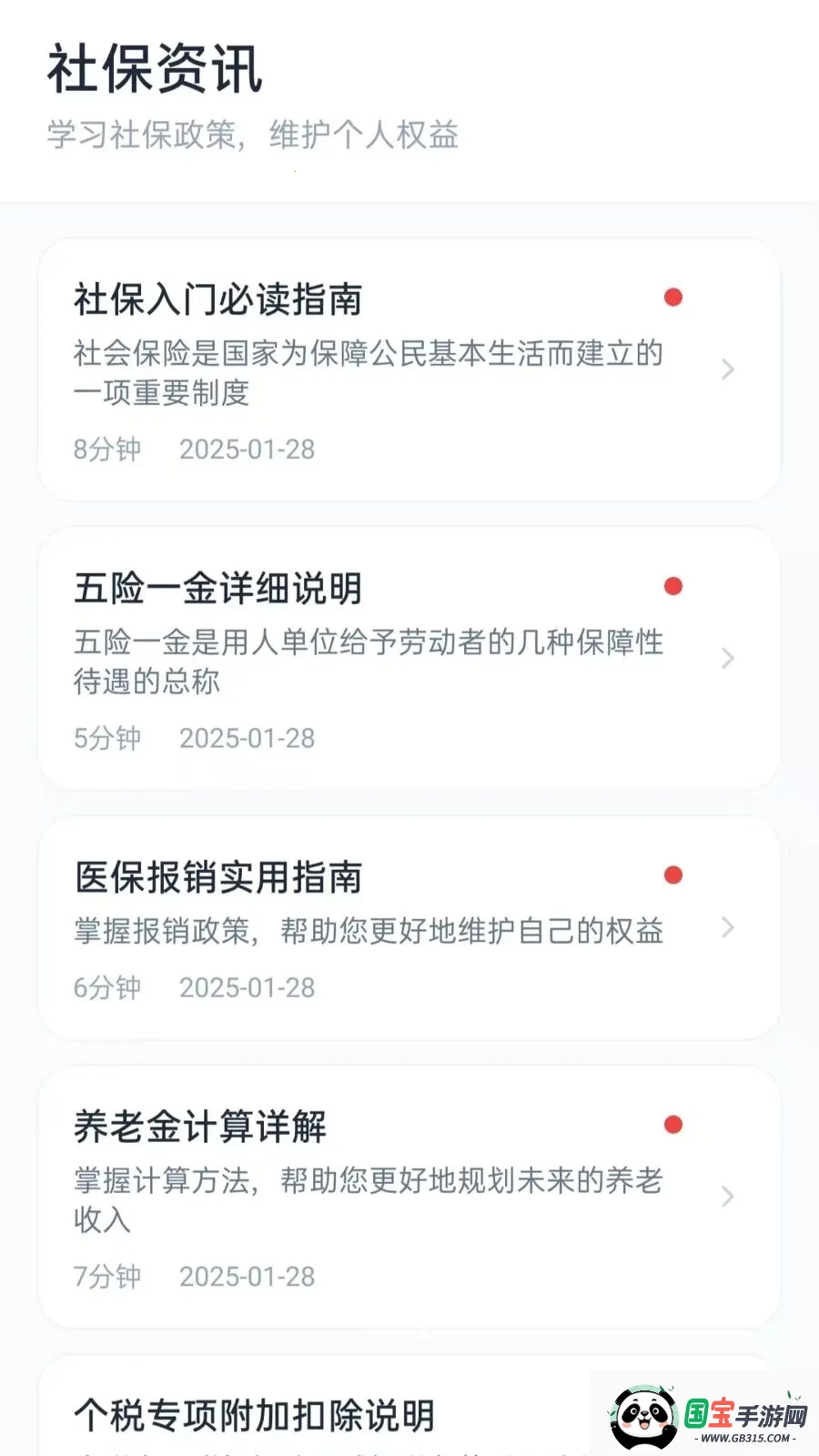Click the red unread dot on 五险一金详细说明
819x1456 pixels.
point(673,585)
